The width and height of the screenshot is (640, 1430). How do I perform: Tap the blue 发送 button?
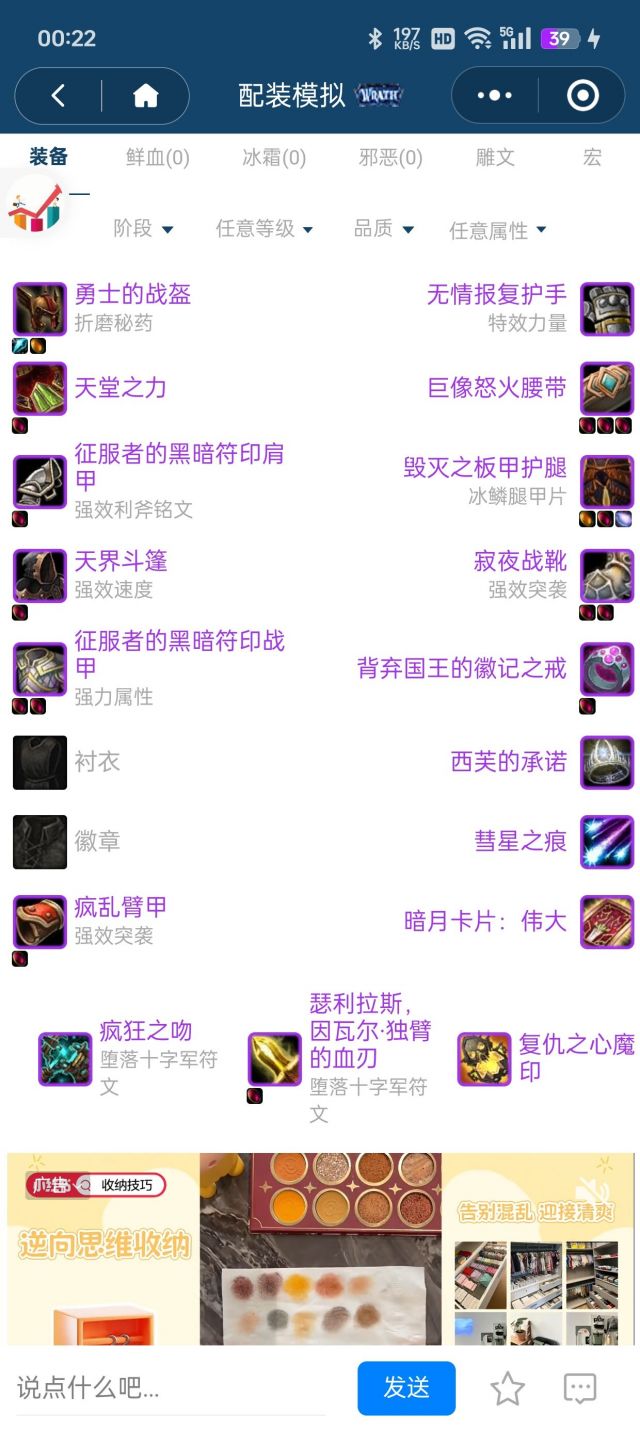tap(406, 1388)
